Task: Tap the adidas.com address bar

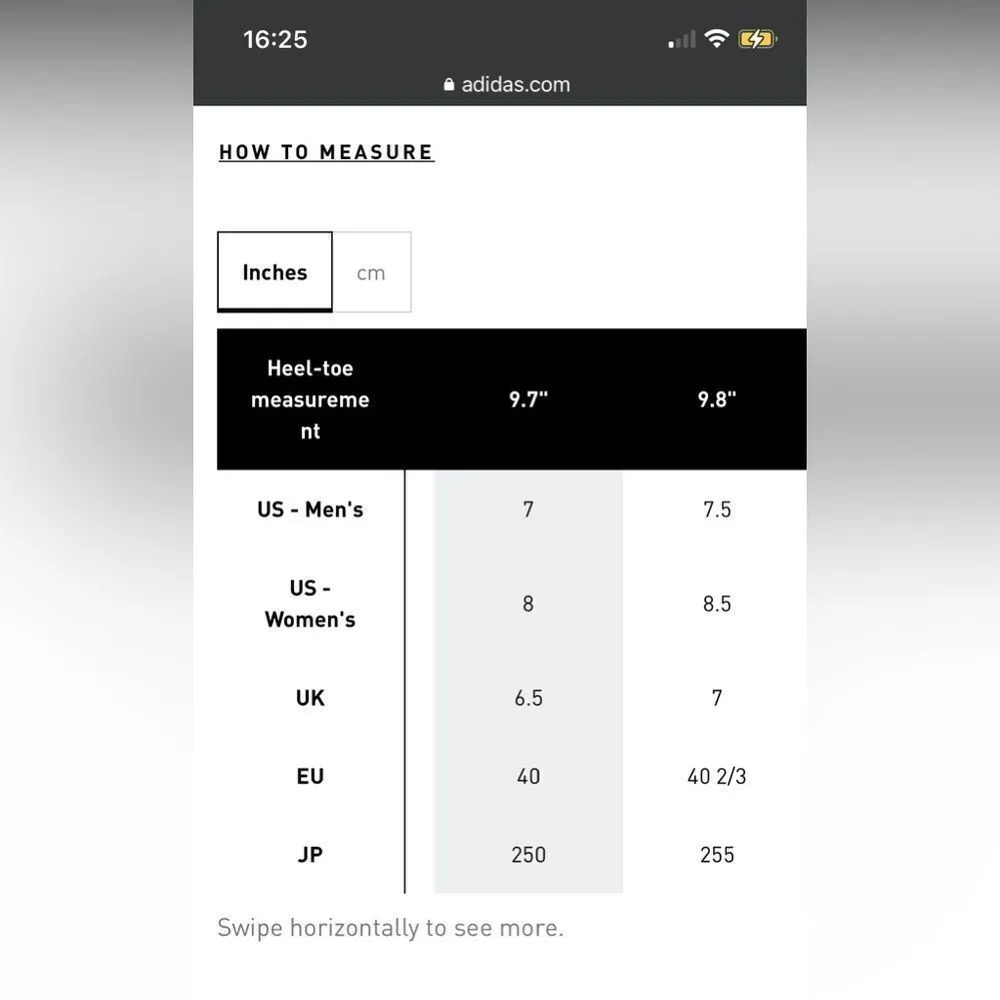Action: pyautogui.click(x=506, y=85)
